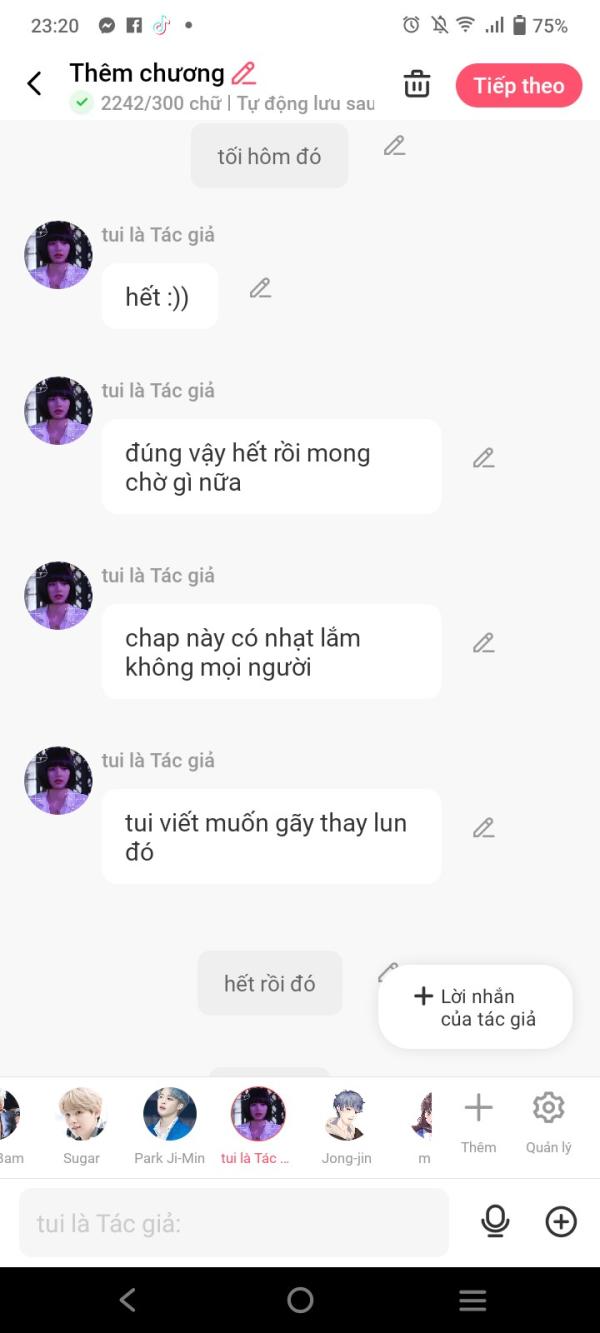Edit 'tui viết muốn gãy thay' message

(x=483, y=828)
